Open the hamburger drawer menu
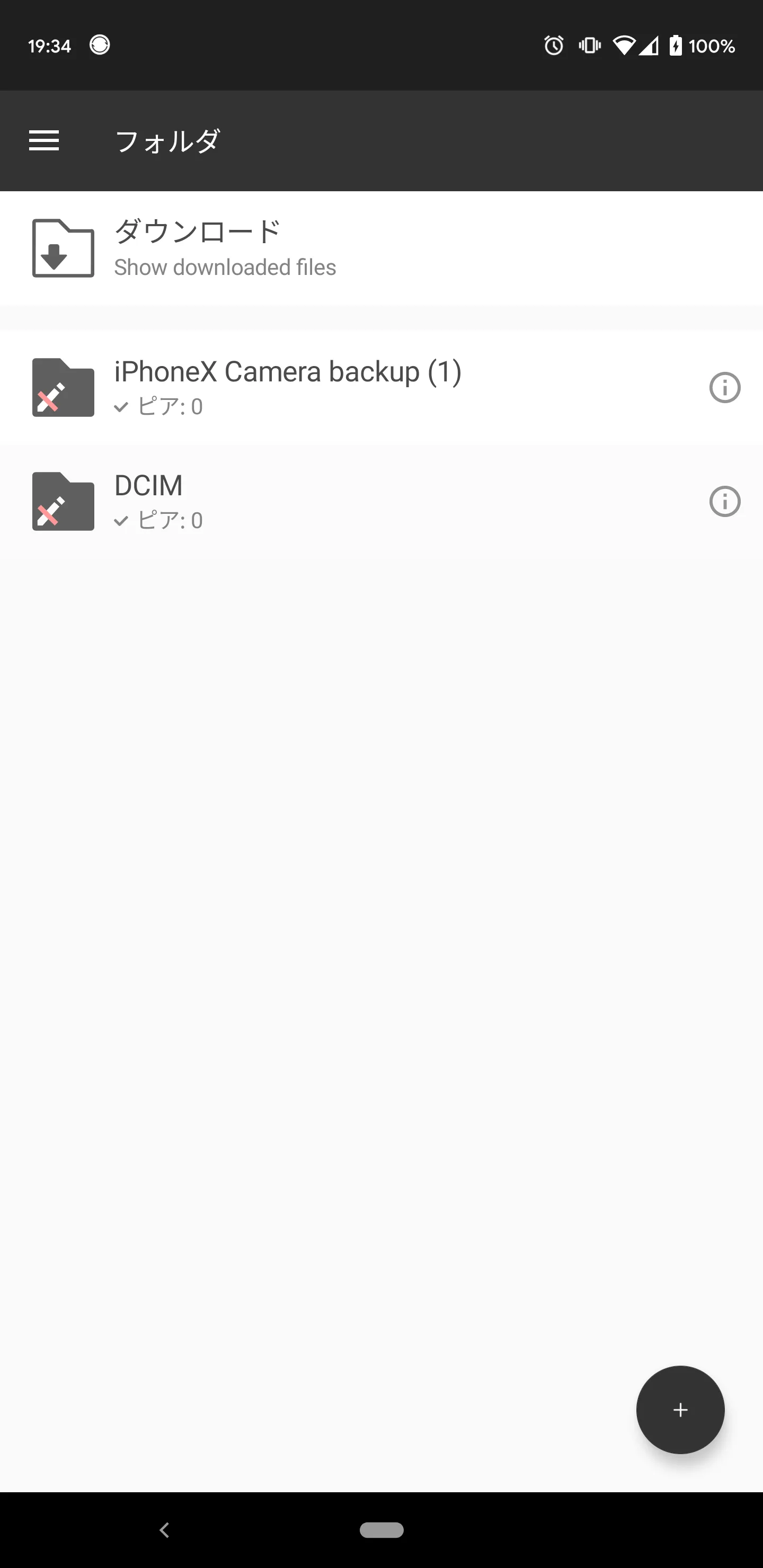Image resolution: width=763 pixels, height=1568 pixels. [x=44, y=140]
